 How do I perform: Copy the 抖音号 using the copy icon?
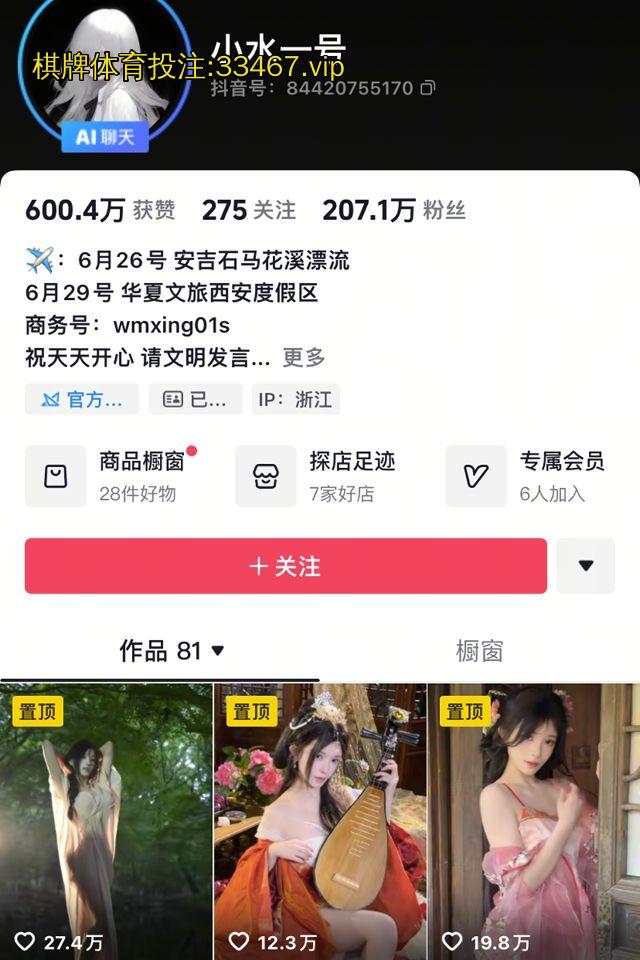tap(428, 88)
